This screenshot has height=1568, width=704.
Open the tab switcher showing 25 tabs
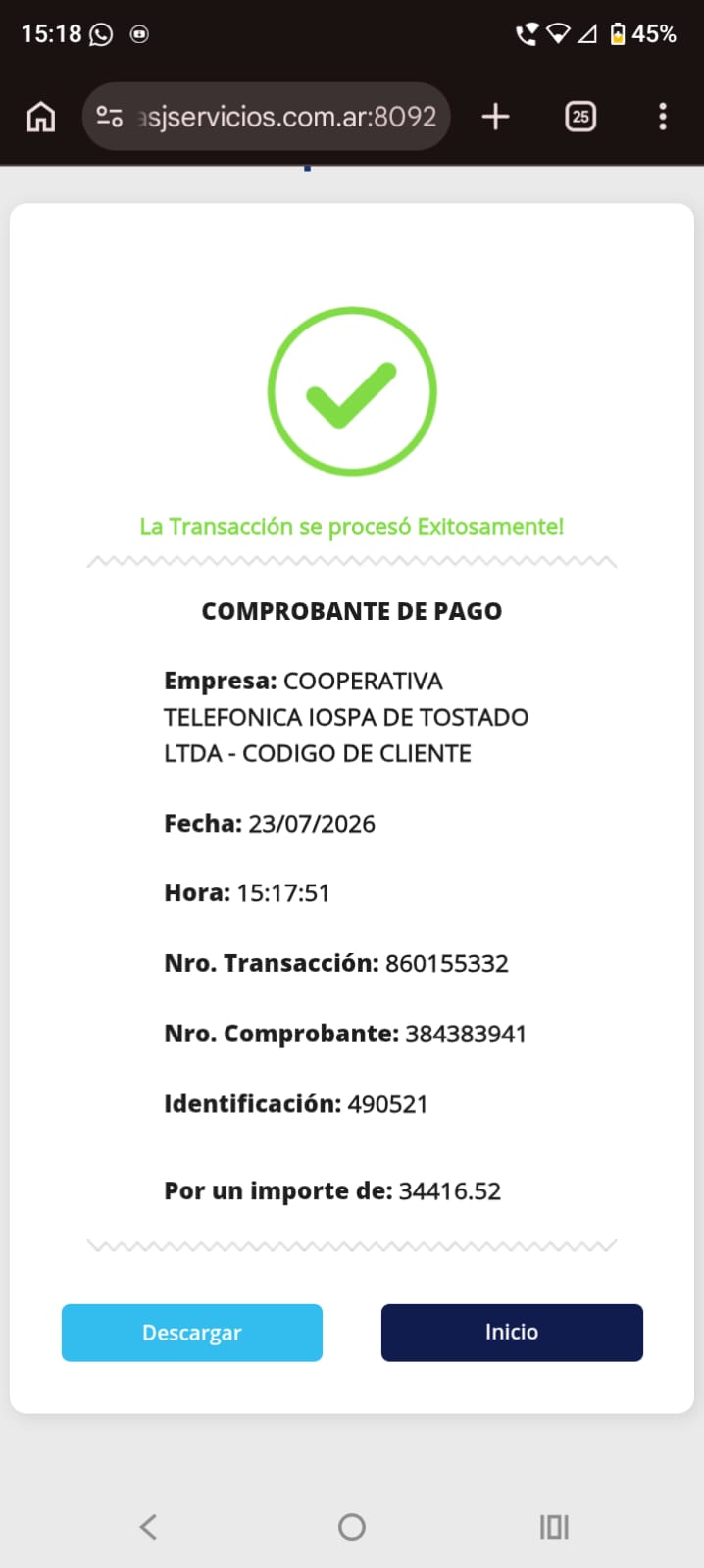[x=580, y=117]
